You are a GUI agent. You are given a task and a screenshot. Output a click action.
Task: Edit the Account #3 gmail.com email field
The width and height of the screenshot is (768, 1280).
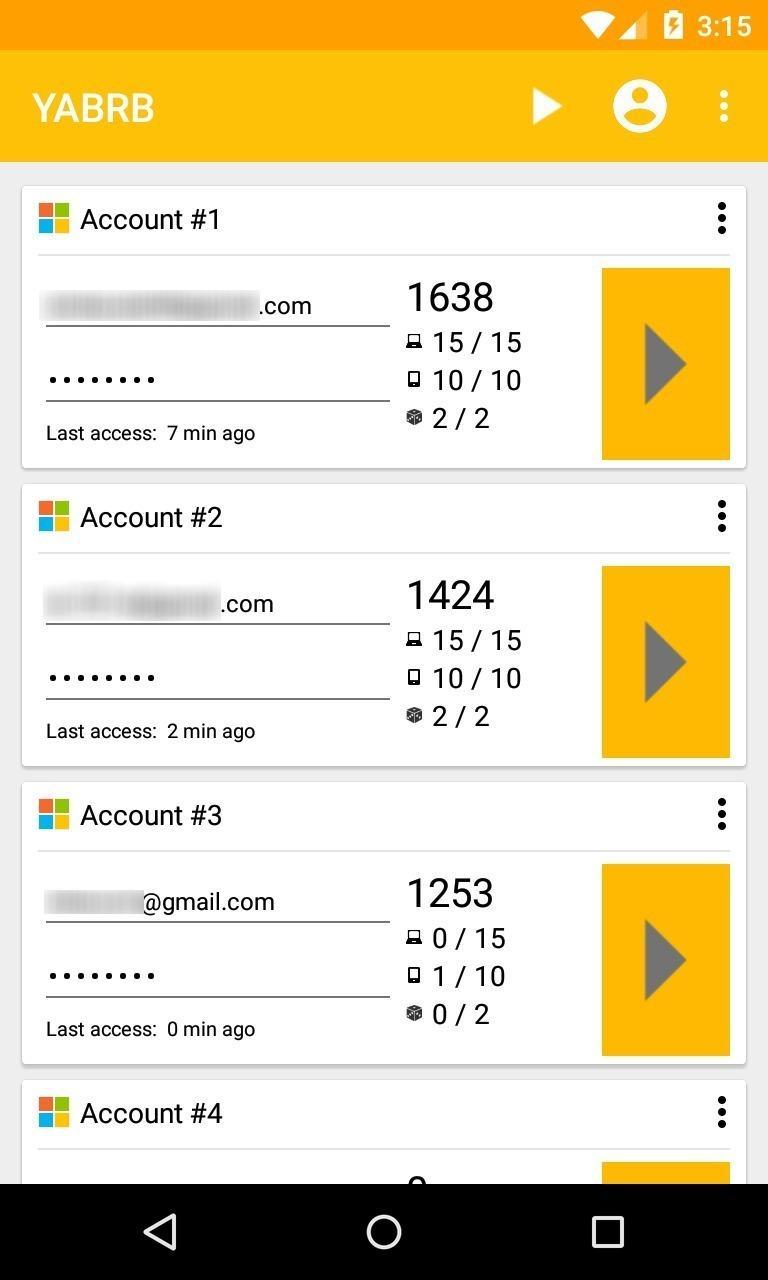(x=217, y=901)
